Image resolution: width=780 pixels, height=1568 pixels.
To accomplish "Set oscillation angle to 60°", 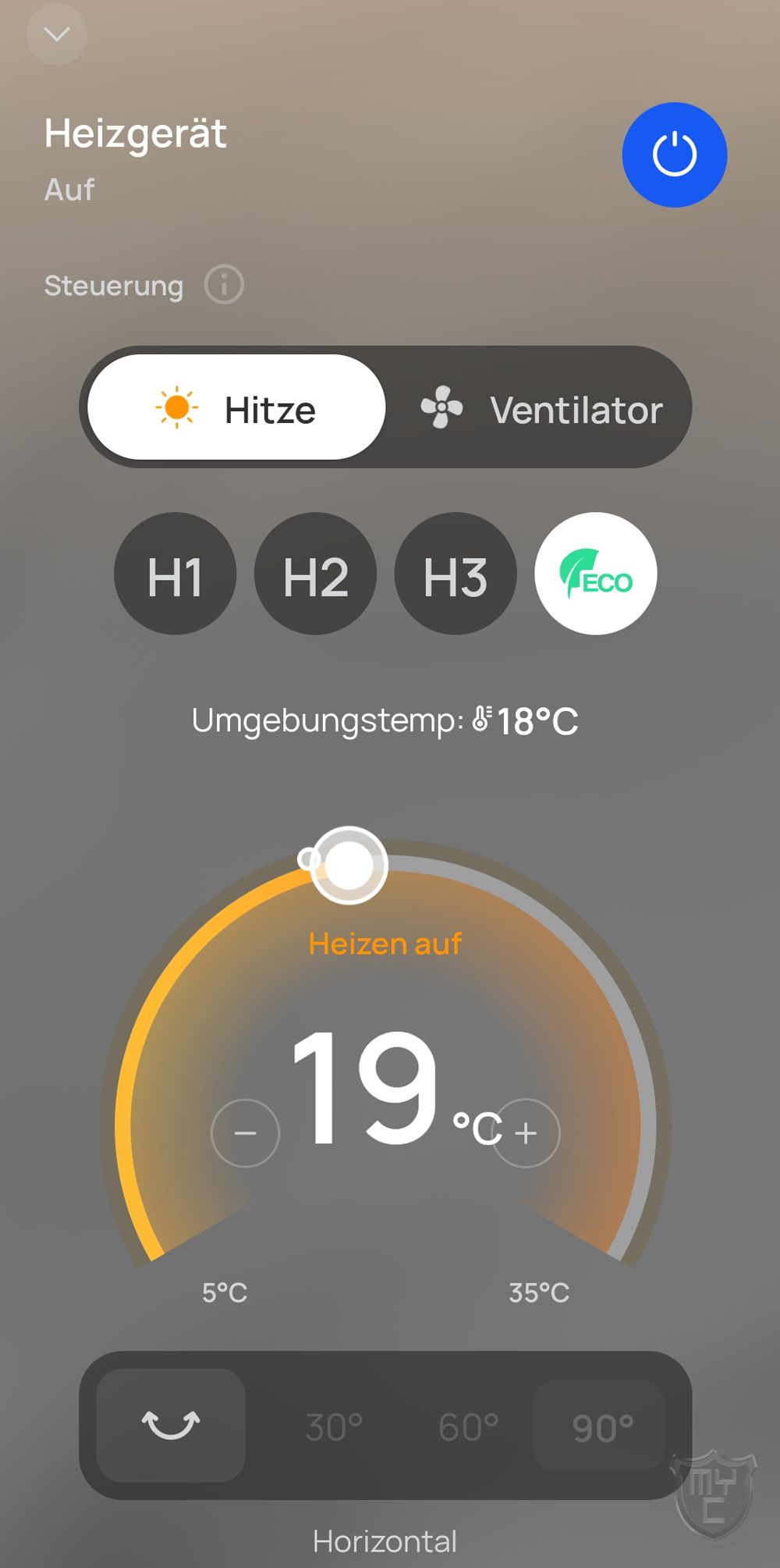I will tap(468, 1427).
